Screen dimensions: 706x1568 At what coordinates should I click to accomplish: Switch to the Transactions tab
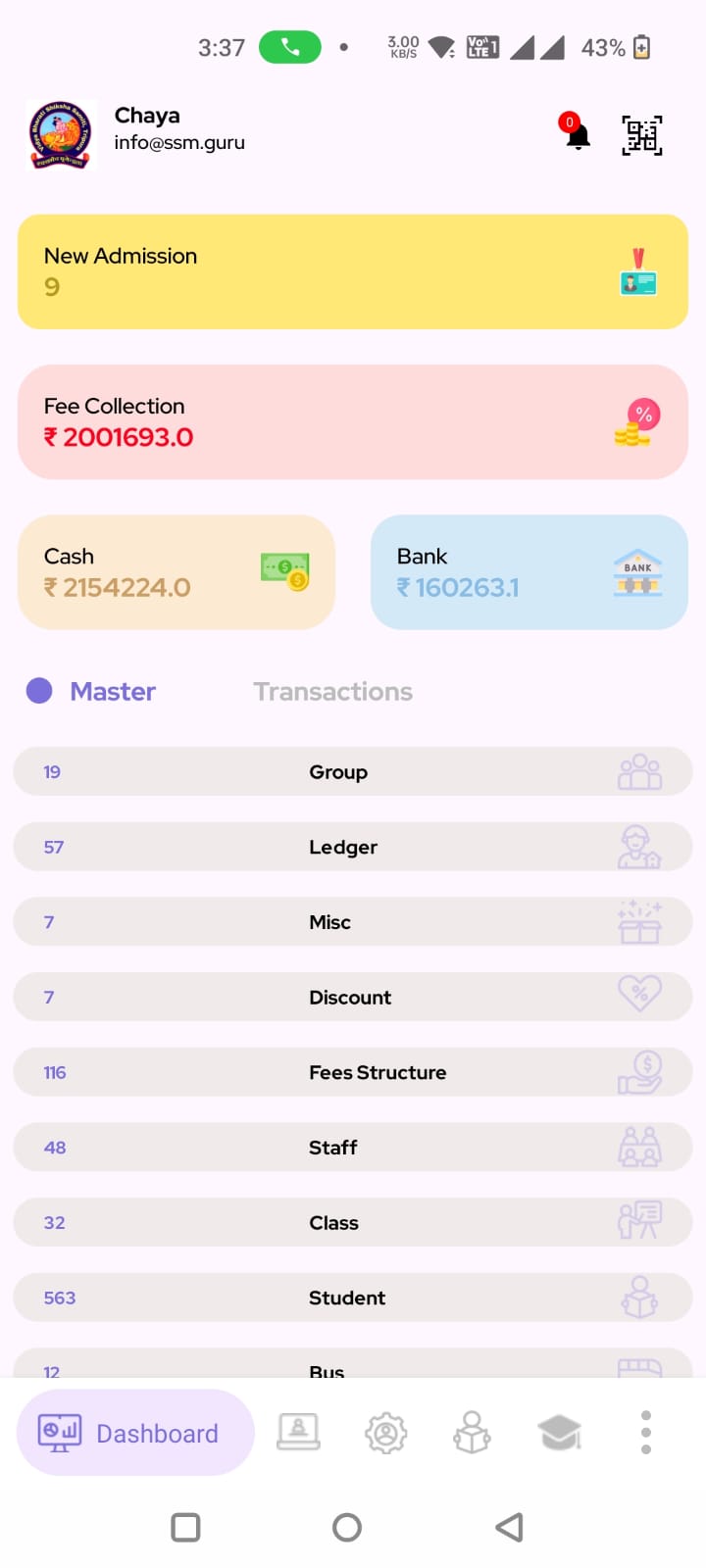click(x=332, y=692)
